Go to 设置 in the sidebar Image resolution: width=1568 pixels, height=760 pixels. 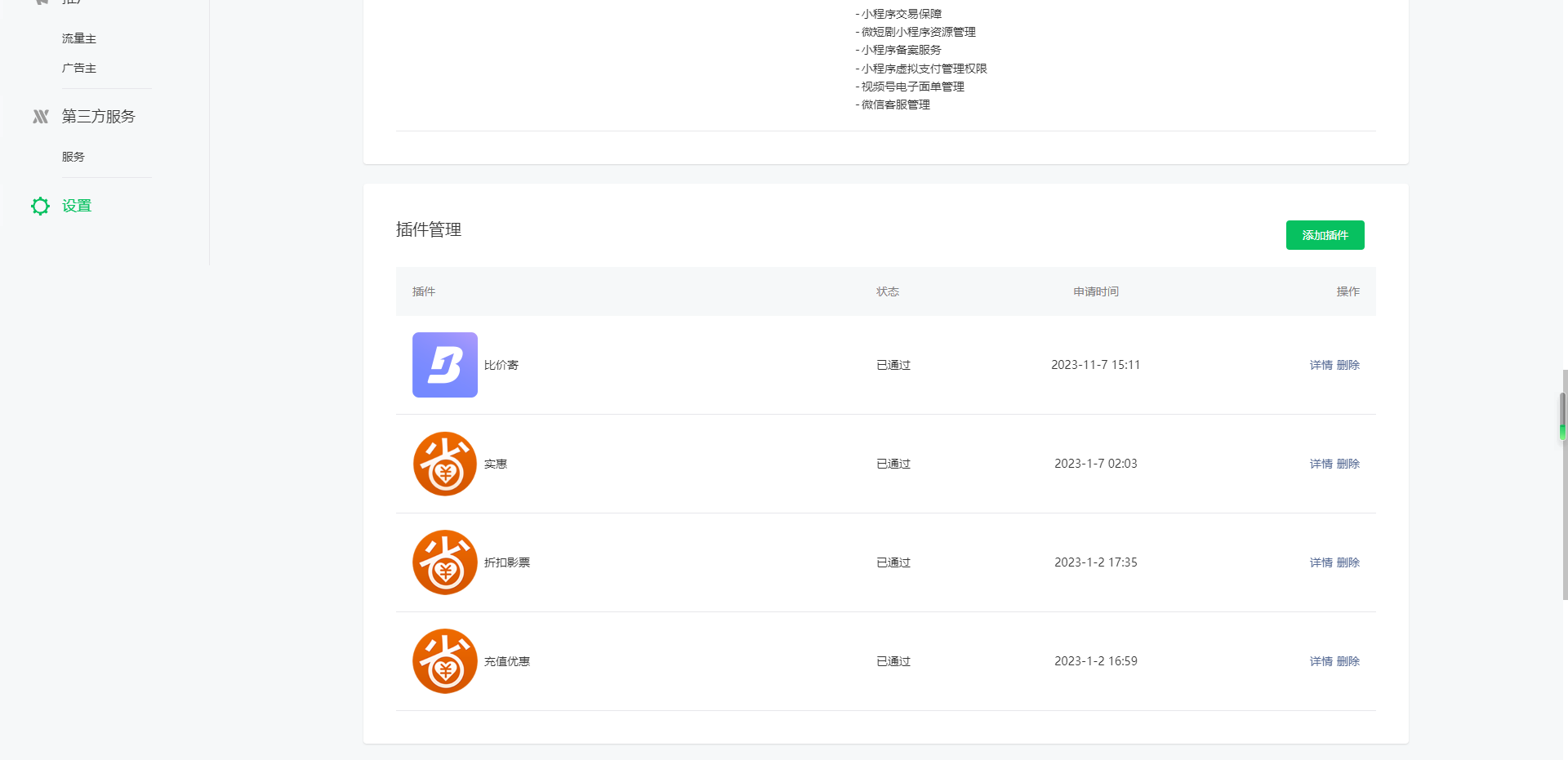tap(76, 206)
